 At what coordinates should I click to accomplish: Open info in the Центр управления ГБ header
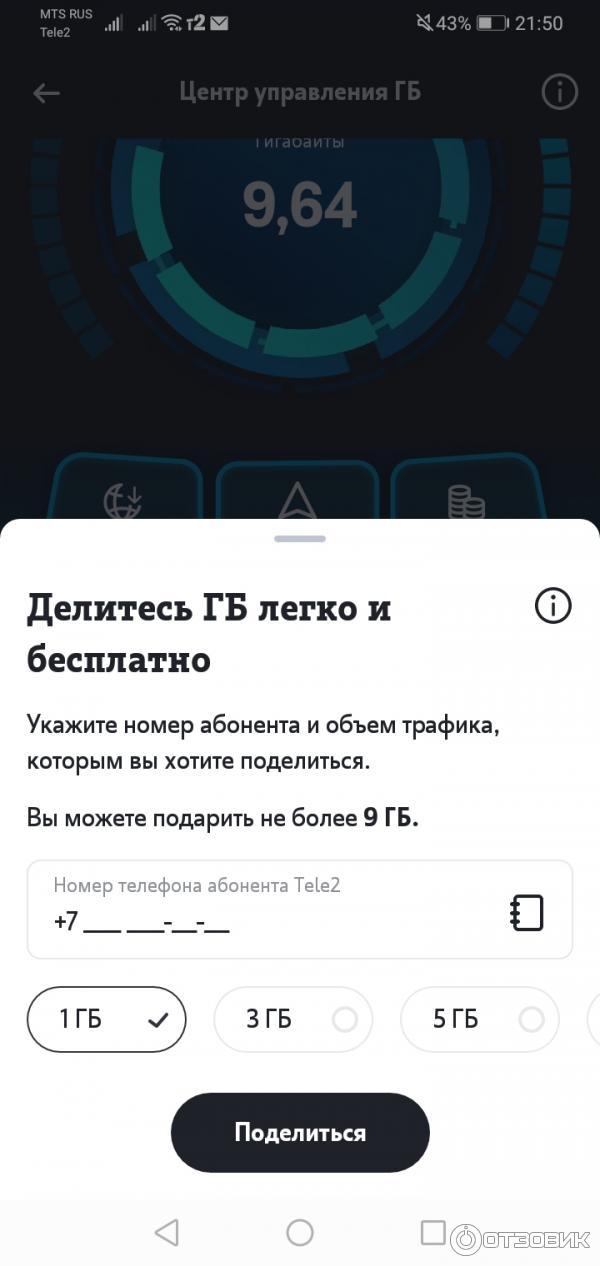tap(559, 93)
